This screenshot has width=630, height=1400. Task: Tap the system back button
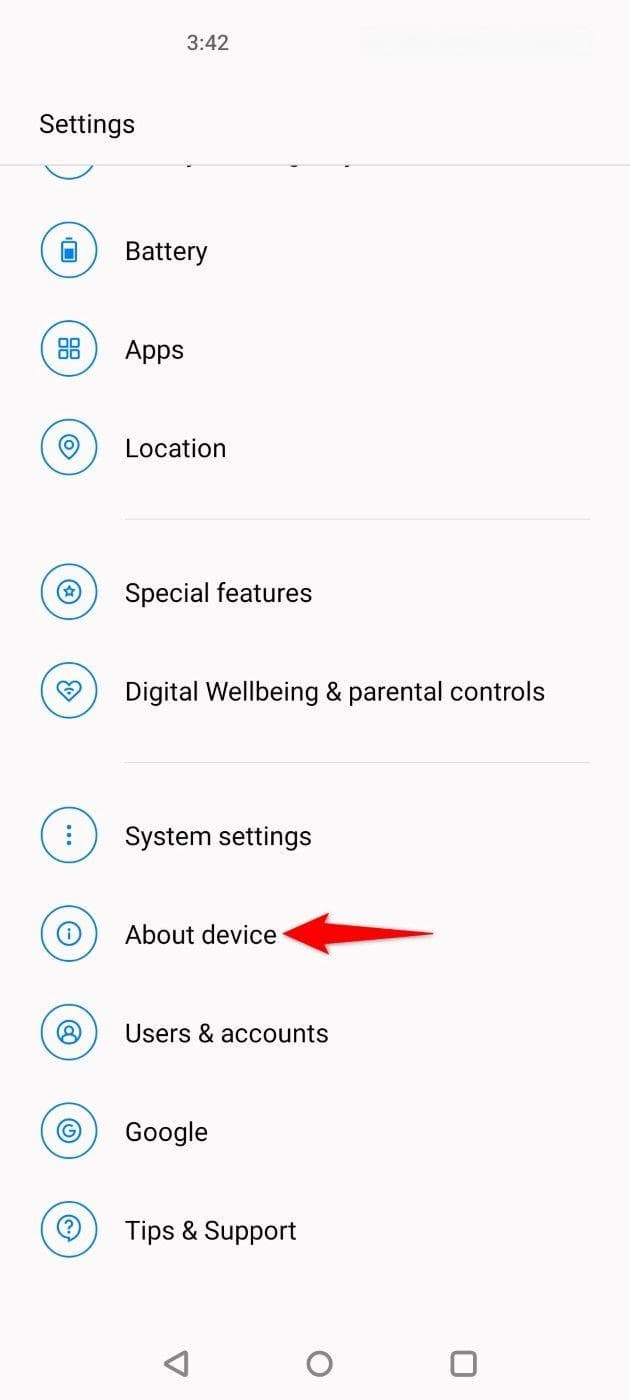coord(176,1363)
